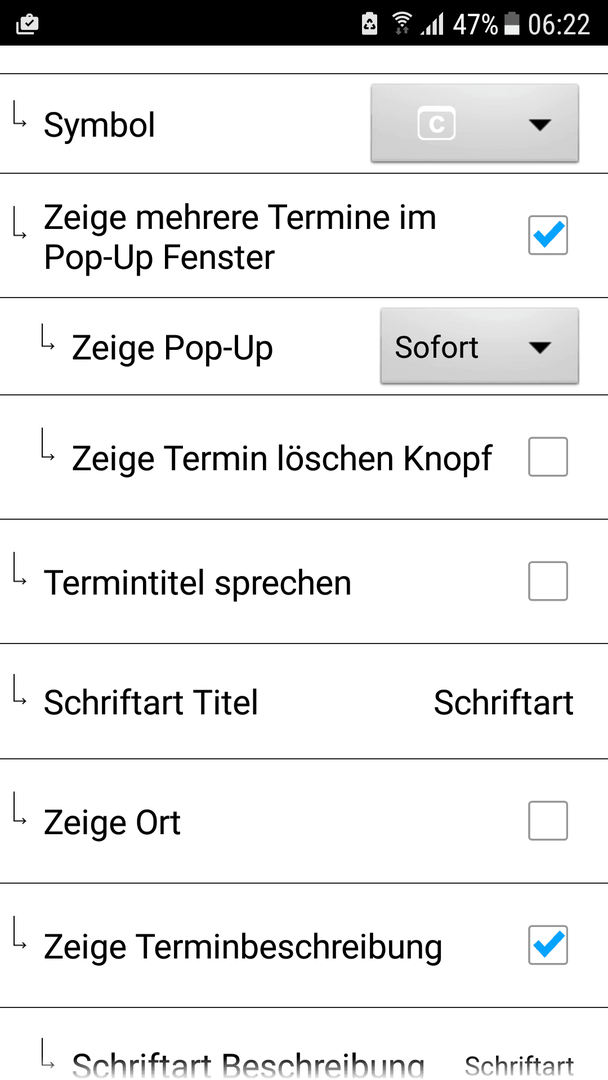Viewport: 608px width, 1080px height.
Task: Open the Symbol dropdown
Action: tap(474, 123)
